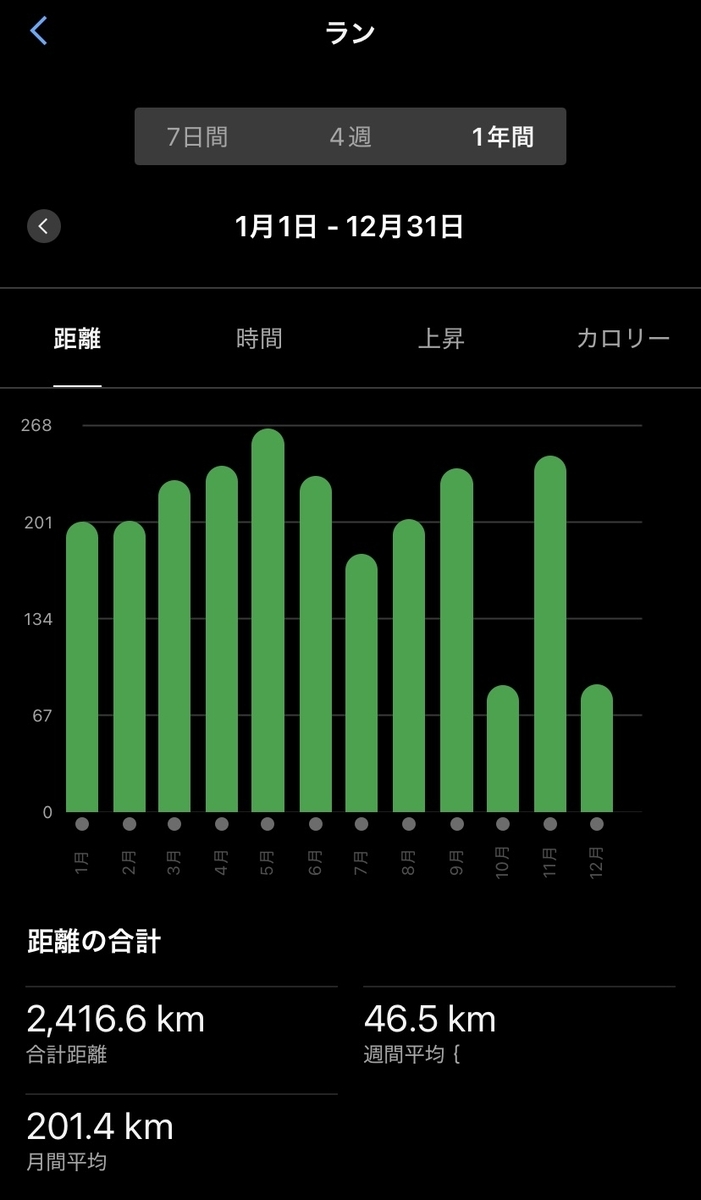Switch to the 4週 range
This screenshot has height=1200, width=701.
(x=351, y=137)
